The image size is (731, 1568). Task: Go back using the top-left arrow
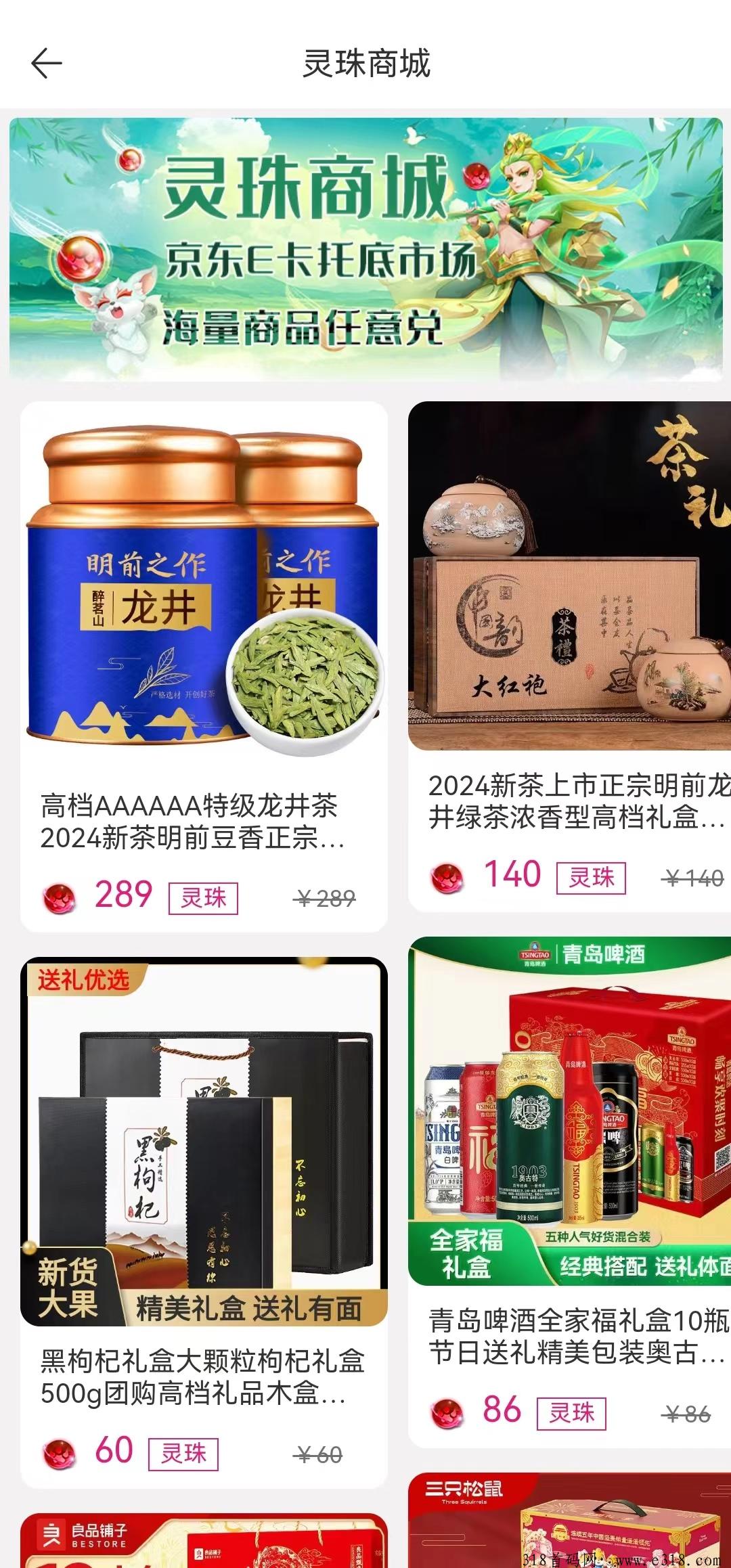pos(46,64)
